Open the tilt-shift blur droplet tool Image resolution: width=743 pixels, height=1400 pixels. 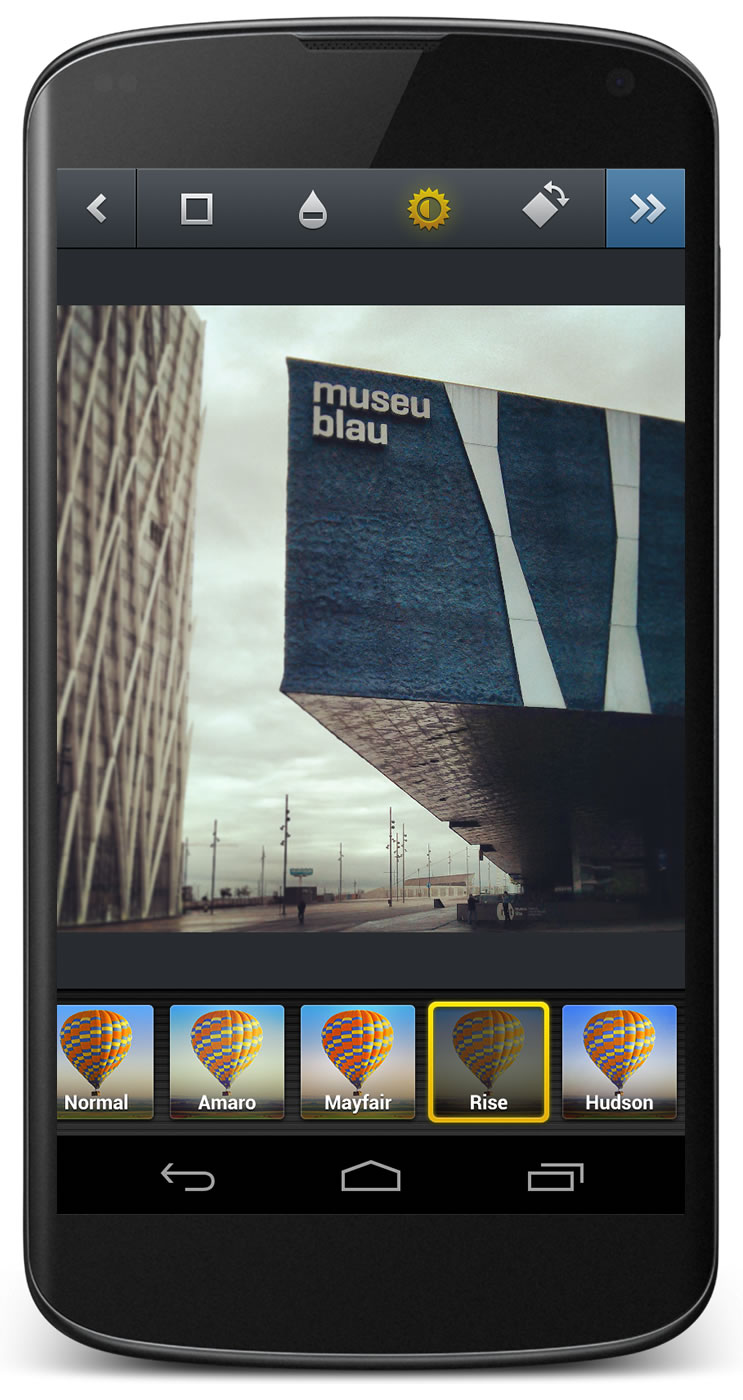pyautogui.click(x=313, y=210)
